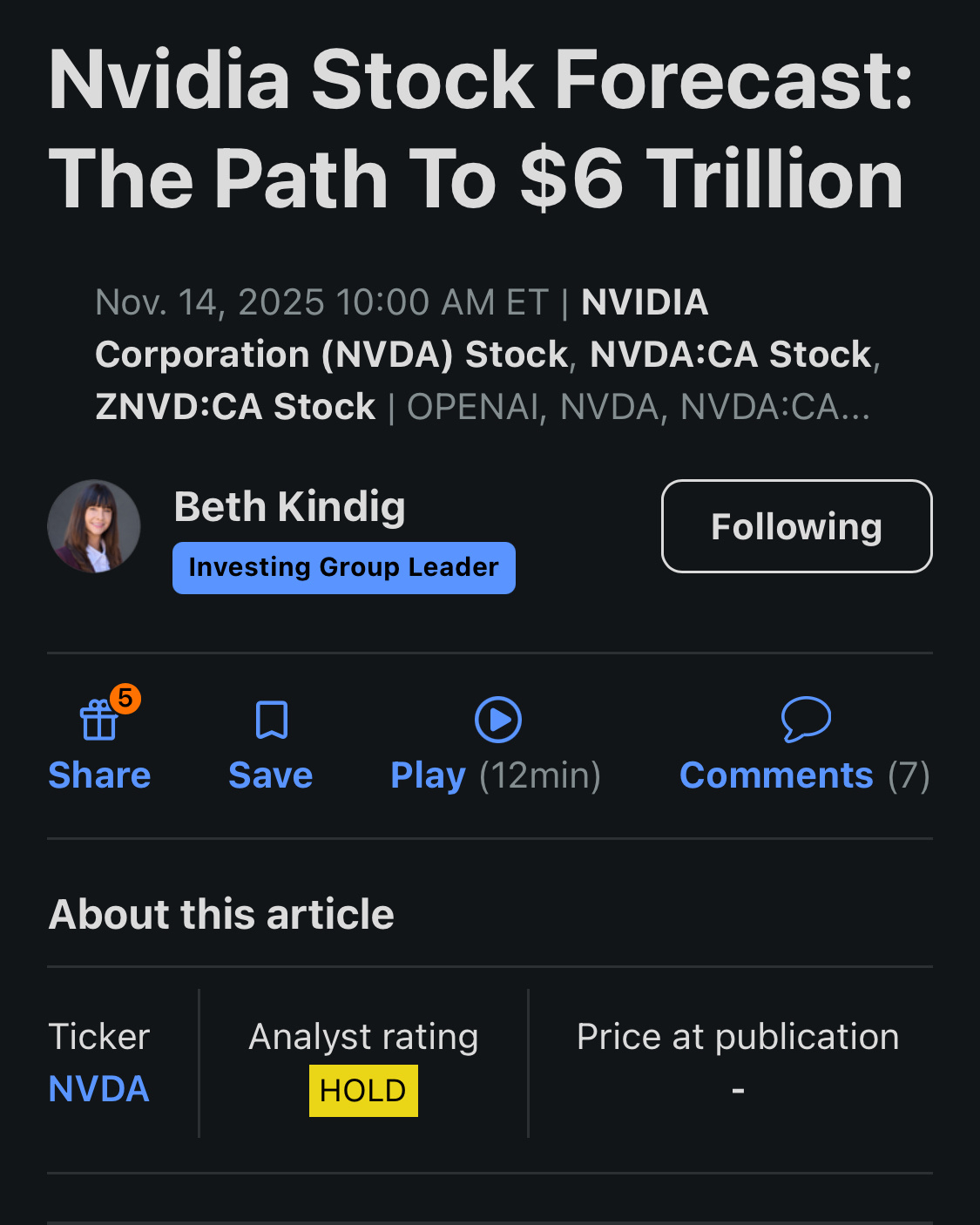Save the article with the bookmark icon
Image resolution: width=980 pixels, height=1225 pixels.
[270, 721]
